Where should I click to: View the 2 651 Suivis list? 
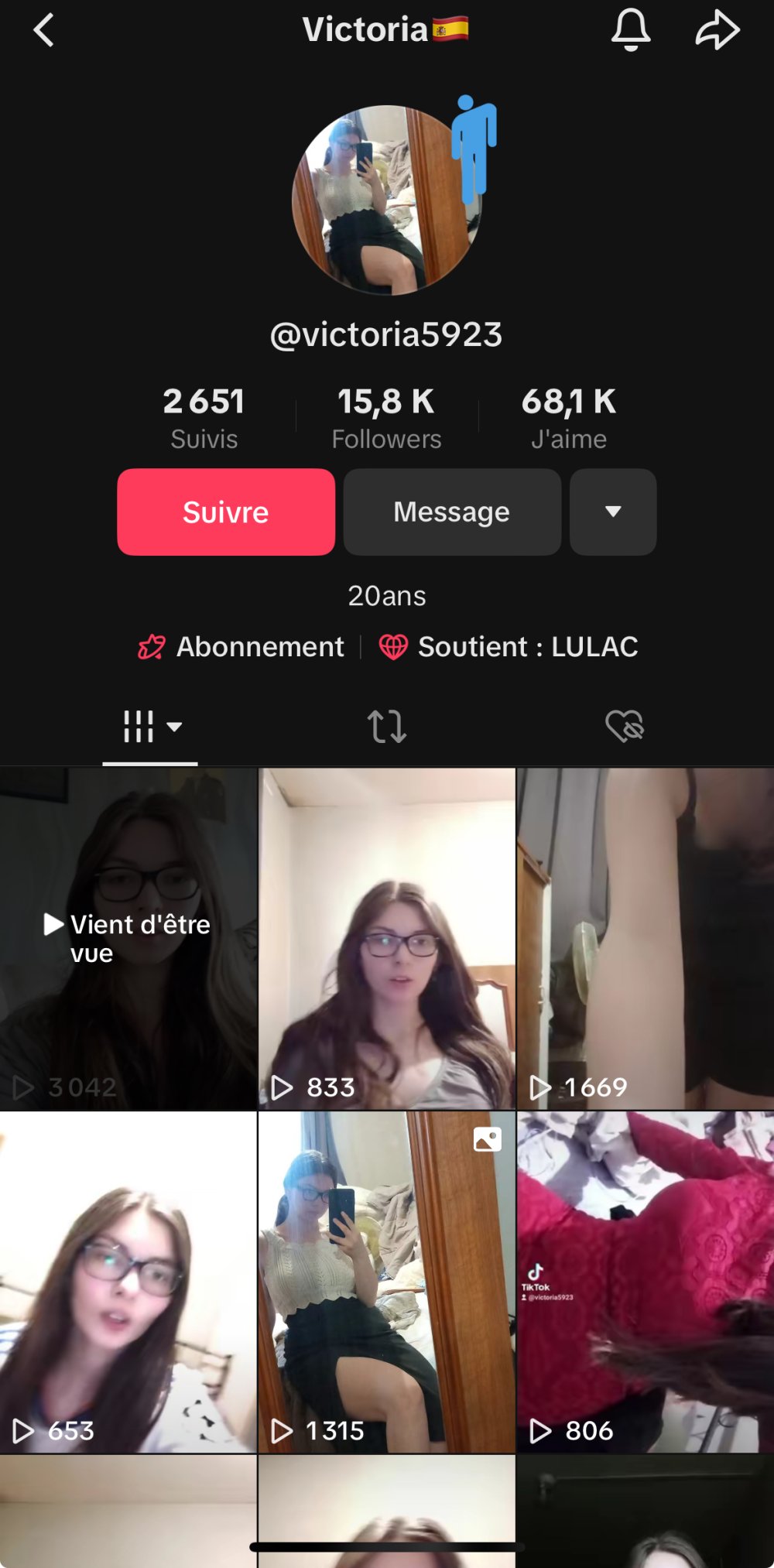pyautogui.click(x=204, y=418)
